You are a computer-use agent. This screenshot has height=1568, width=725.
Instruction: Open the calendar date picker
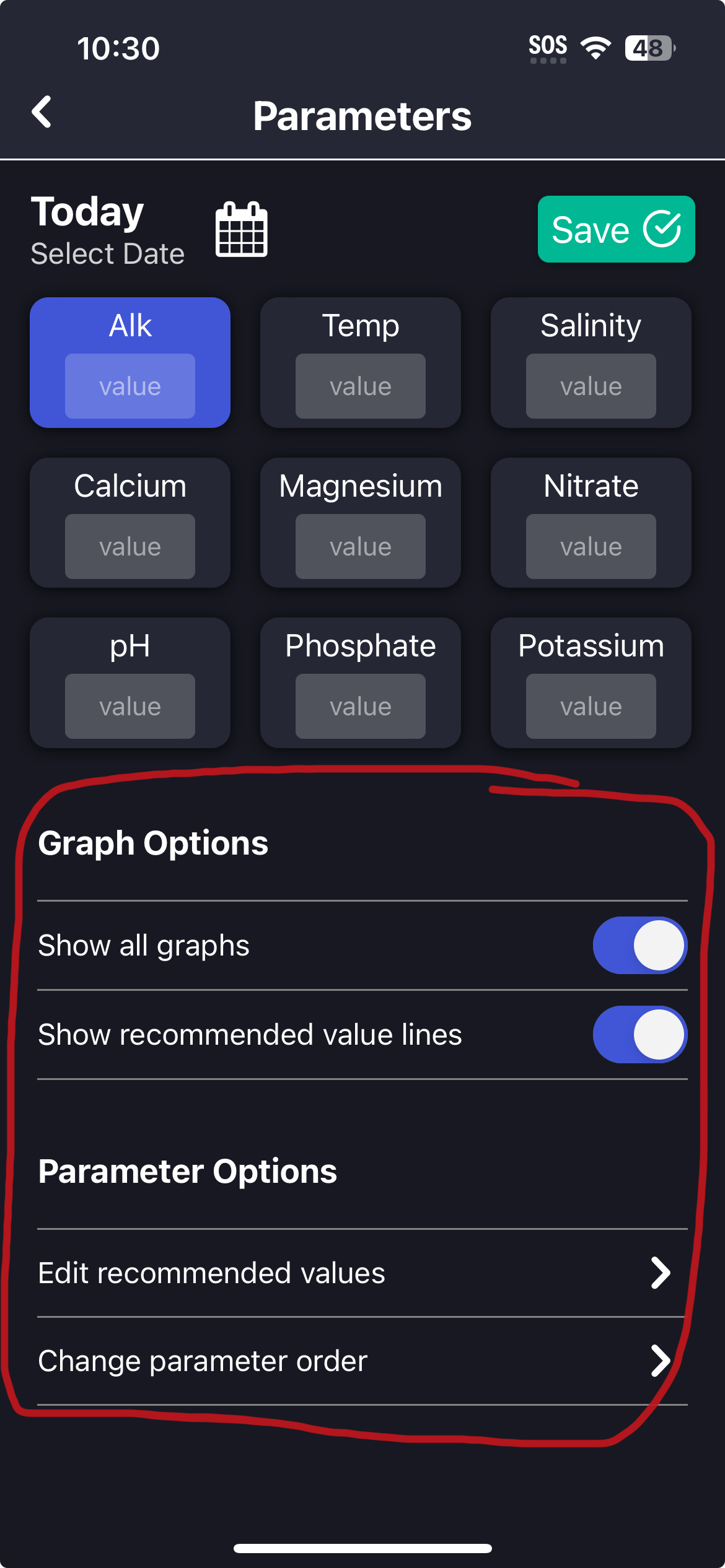click(241, 229)
